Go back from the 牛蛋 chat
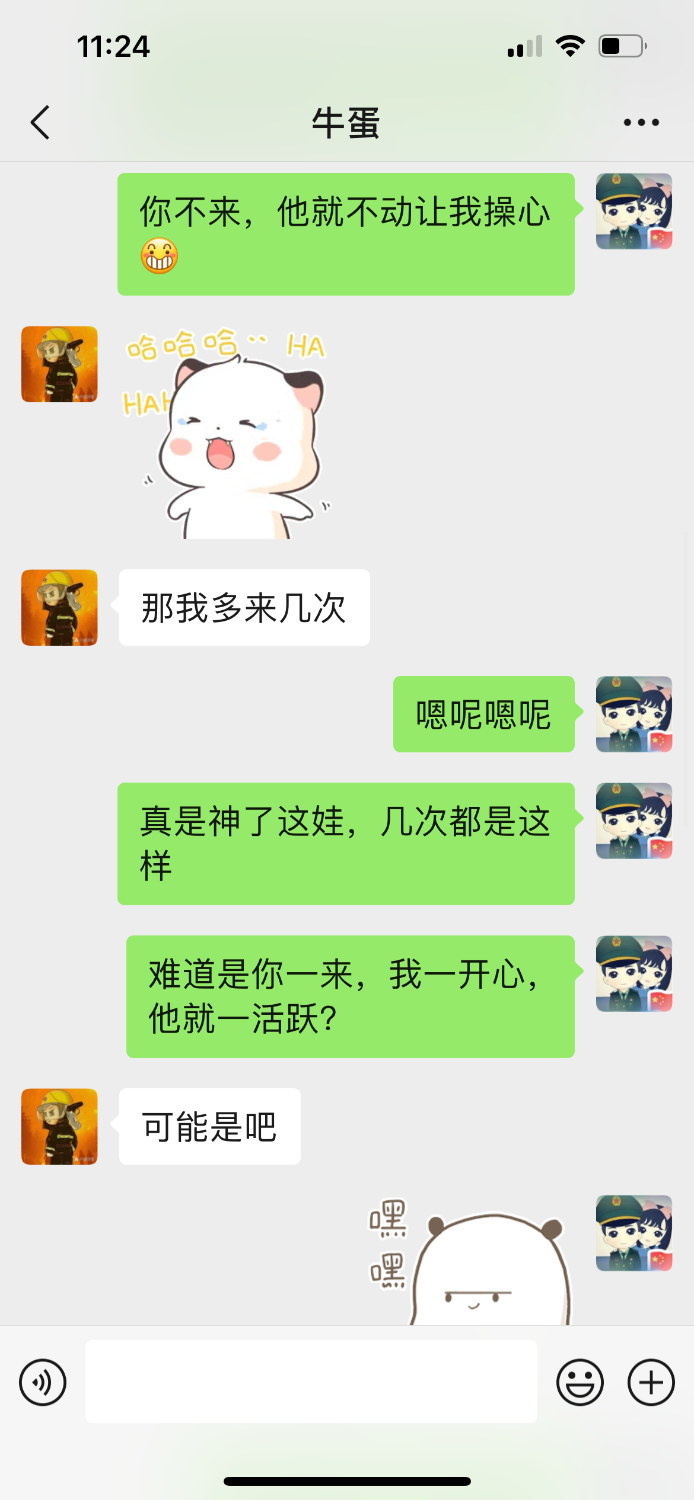 [40, 123]
